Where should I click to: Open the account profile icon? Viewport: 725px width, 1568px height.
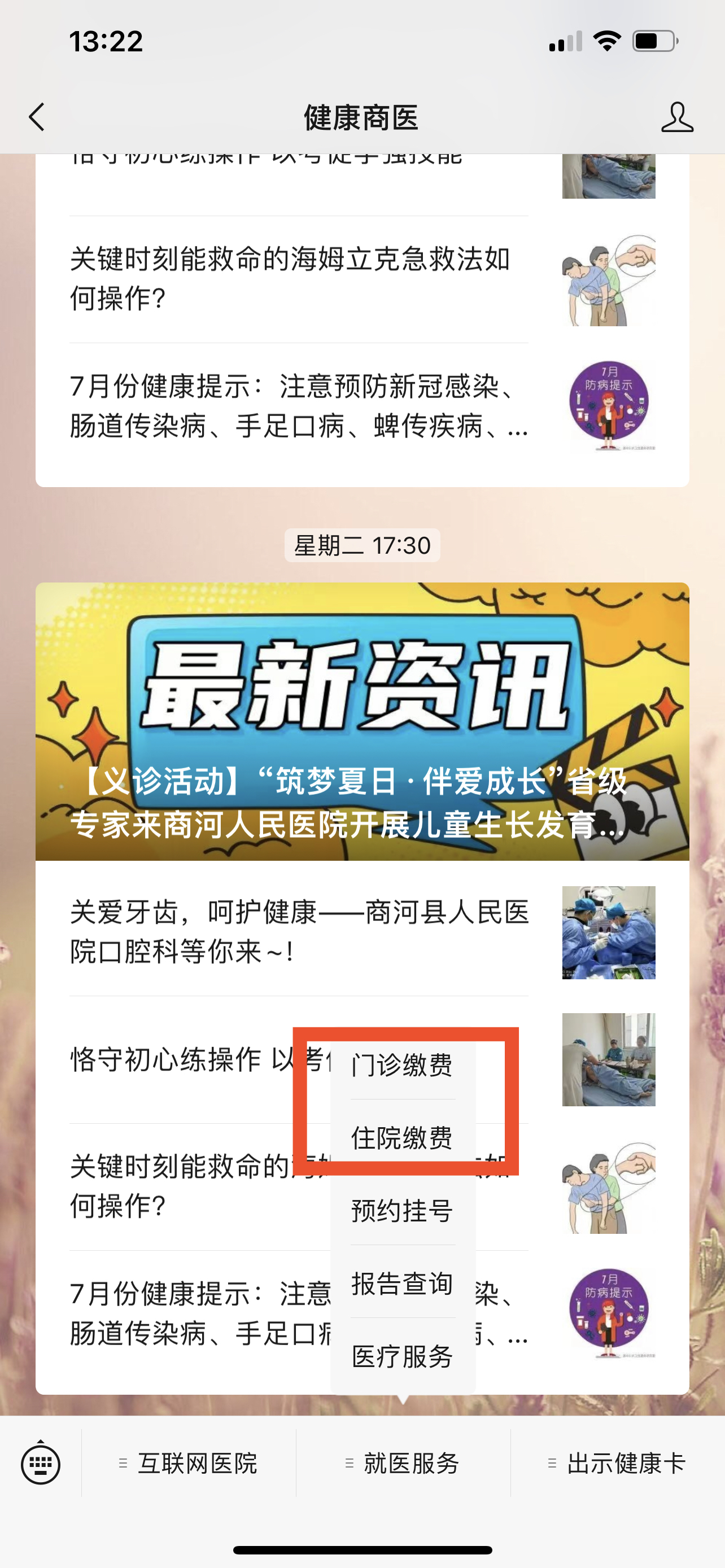(677, 117)
